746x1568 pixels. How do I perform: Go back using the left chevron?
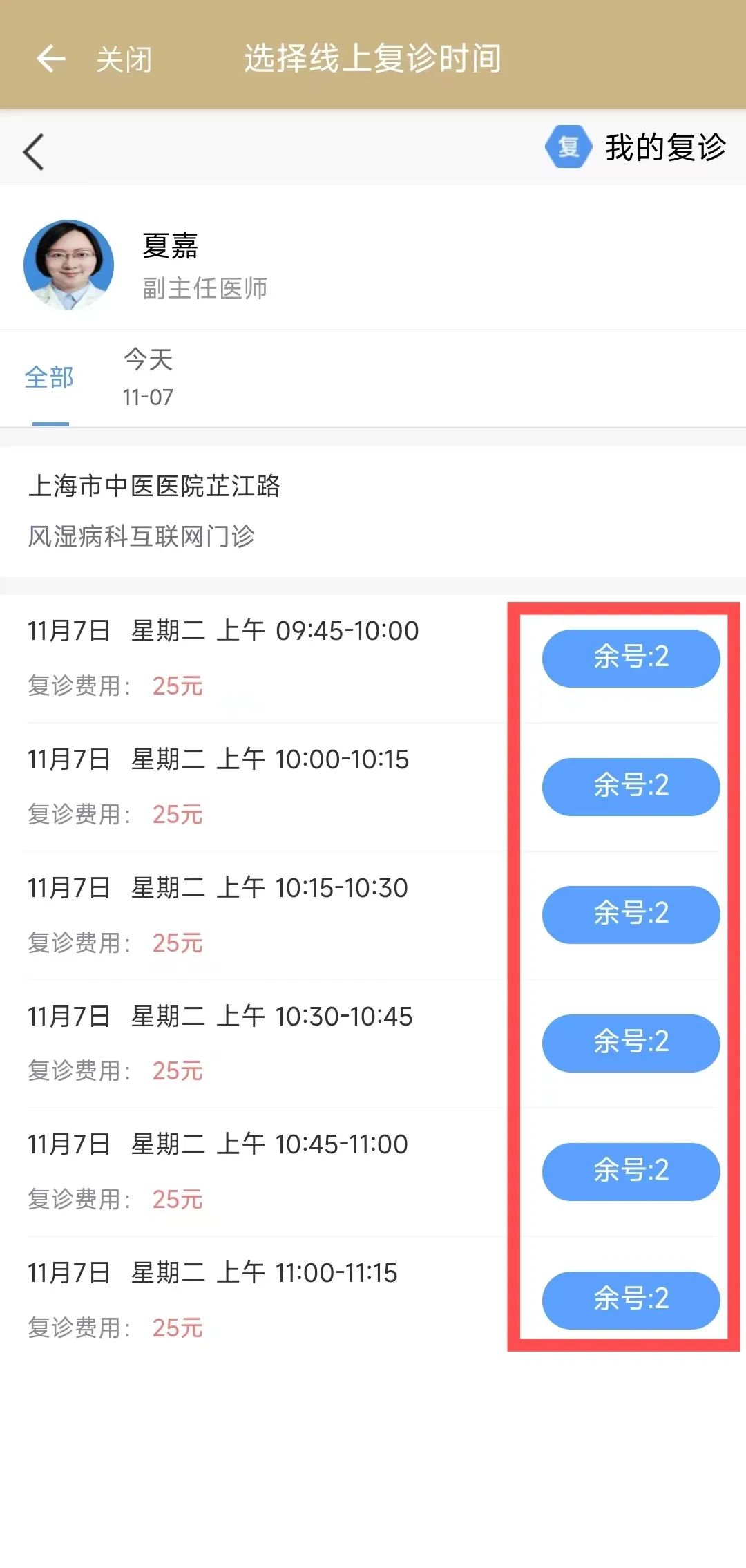pyautogui.click(x=34, y=151)
